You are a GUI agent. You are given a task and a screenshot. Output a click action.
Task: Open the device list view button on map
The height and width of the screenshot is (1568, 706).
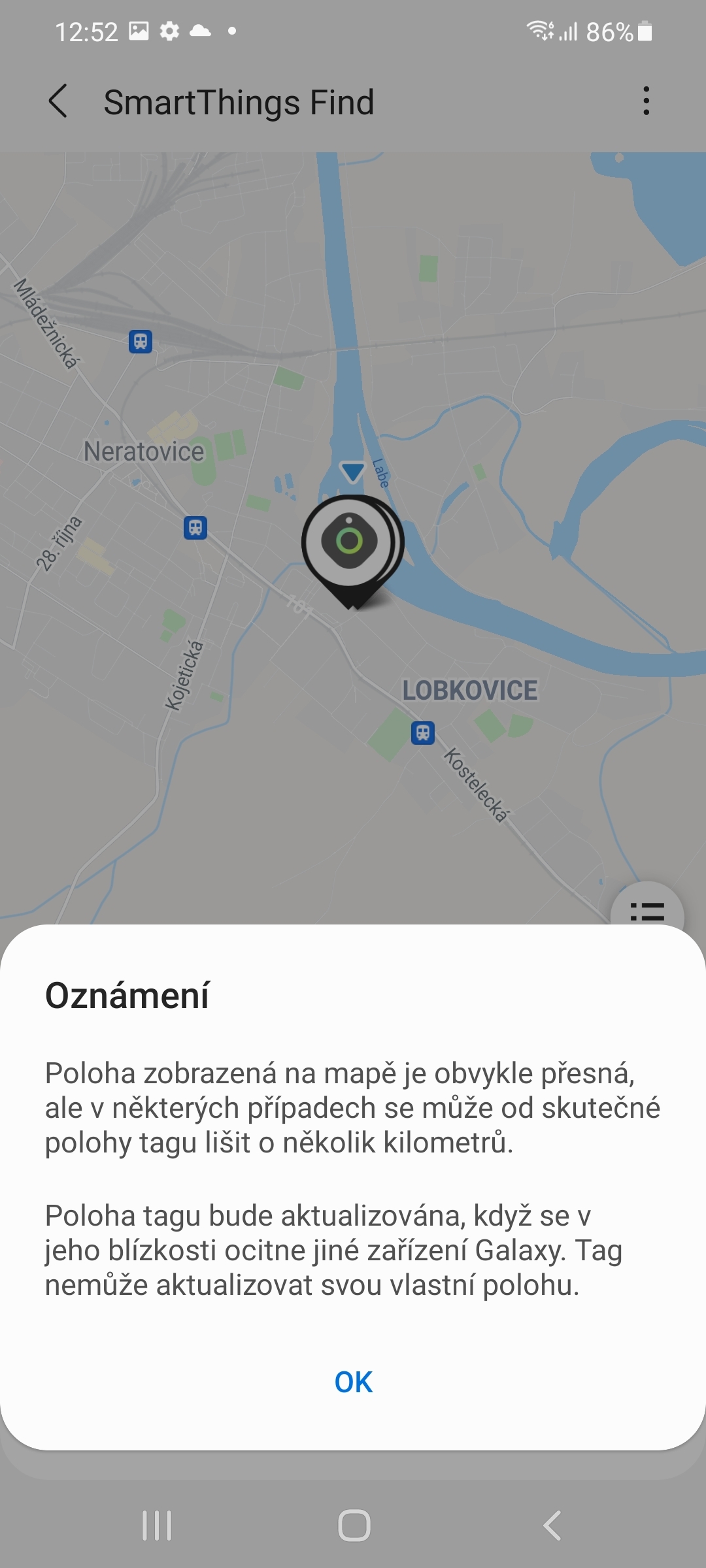click(x=649, y=908)
